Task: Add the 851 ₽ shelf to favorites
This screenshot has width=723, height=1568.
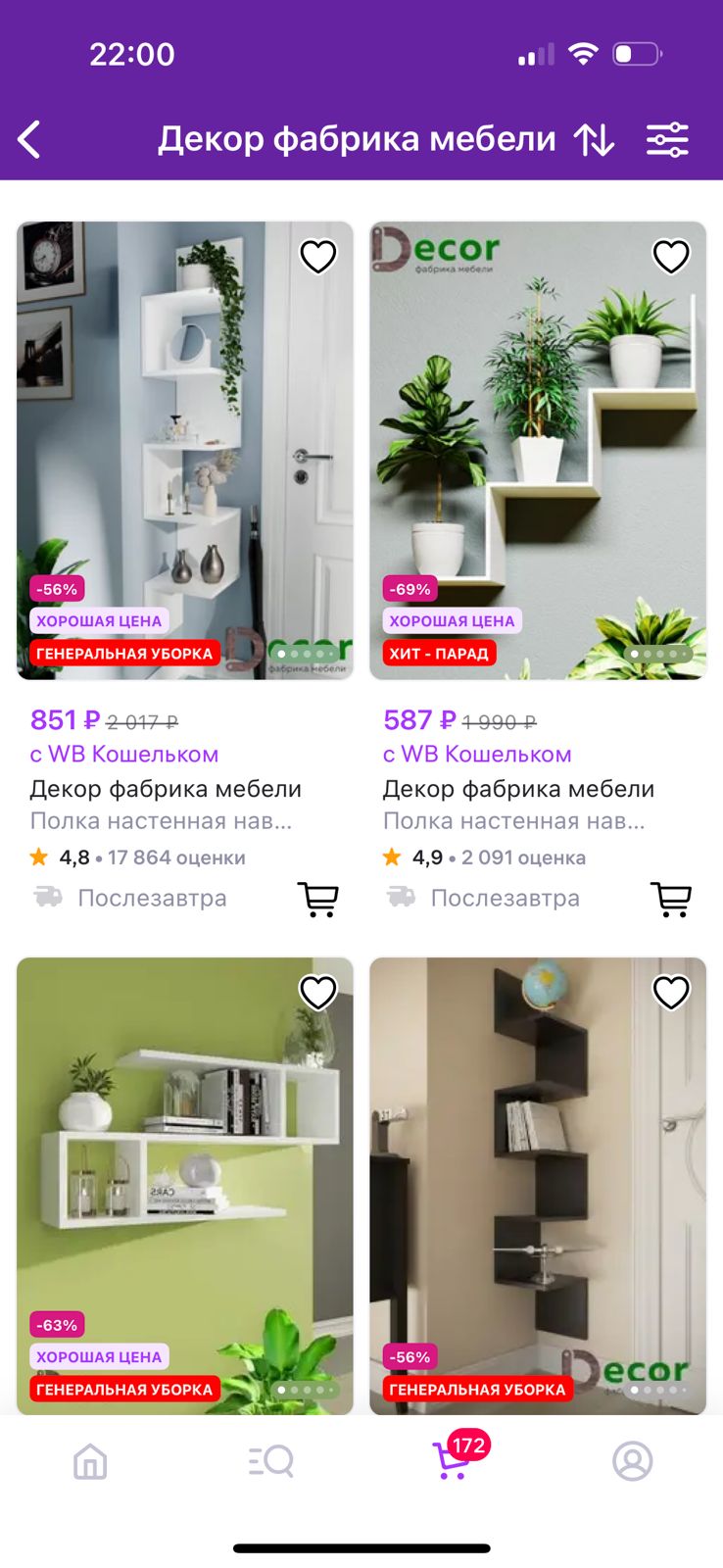Action: coord(318,257)
